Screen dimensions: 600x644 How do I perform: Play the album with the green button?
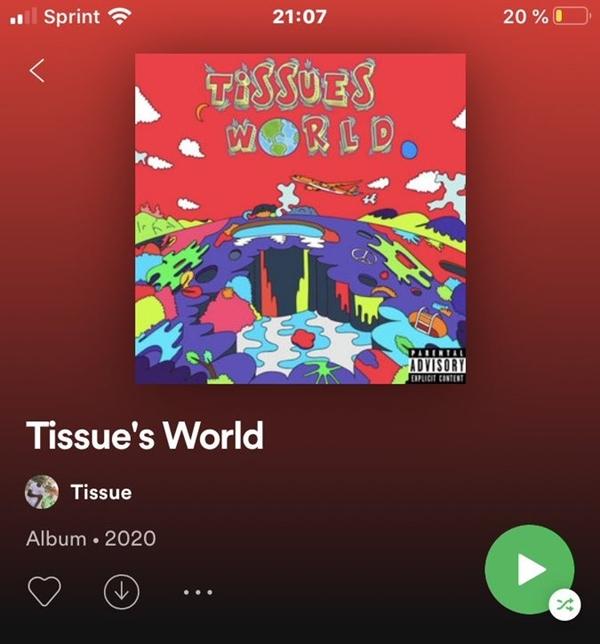[x=529, y=569]
